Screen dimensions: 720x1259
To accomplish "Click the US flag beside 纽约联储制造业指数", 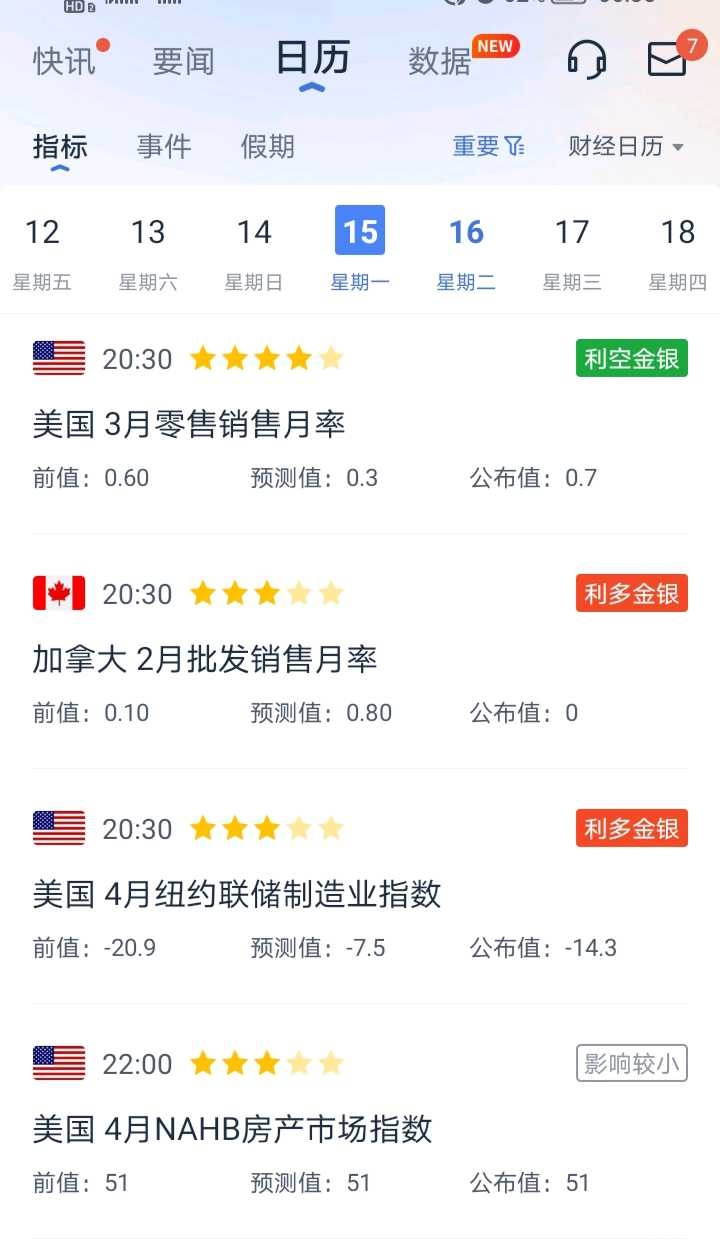I will [57, 828].
